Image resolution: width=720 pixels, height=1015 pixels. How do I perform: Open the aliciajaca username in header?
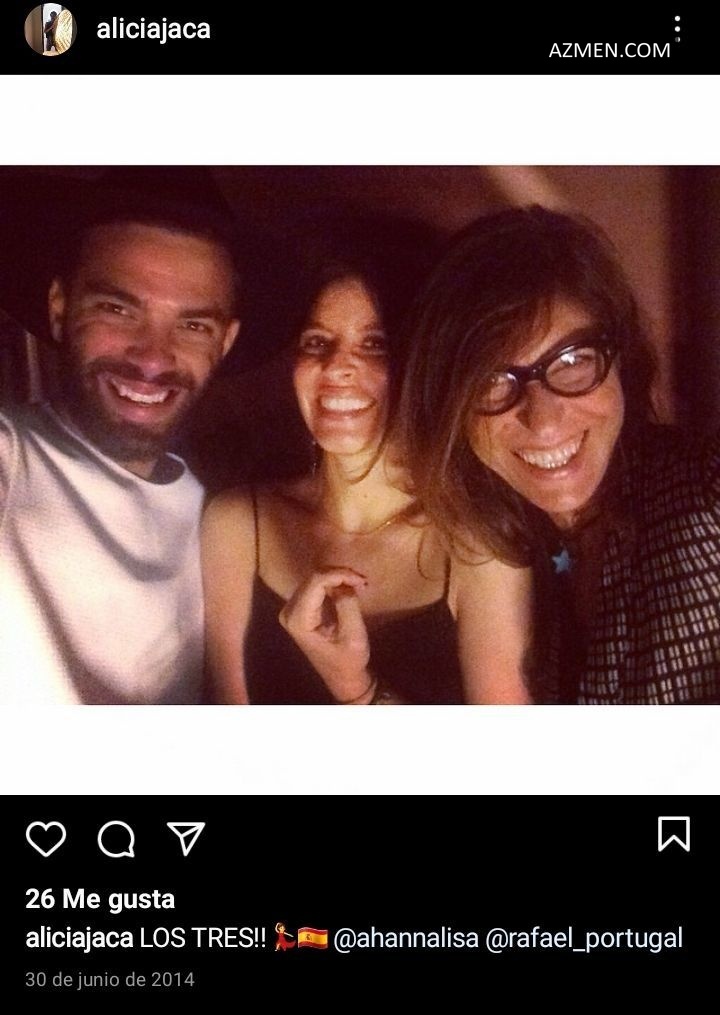pos(153,30)
